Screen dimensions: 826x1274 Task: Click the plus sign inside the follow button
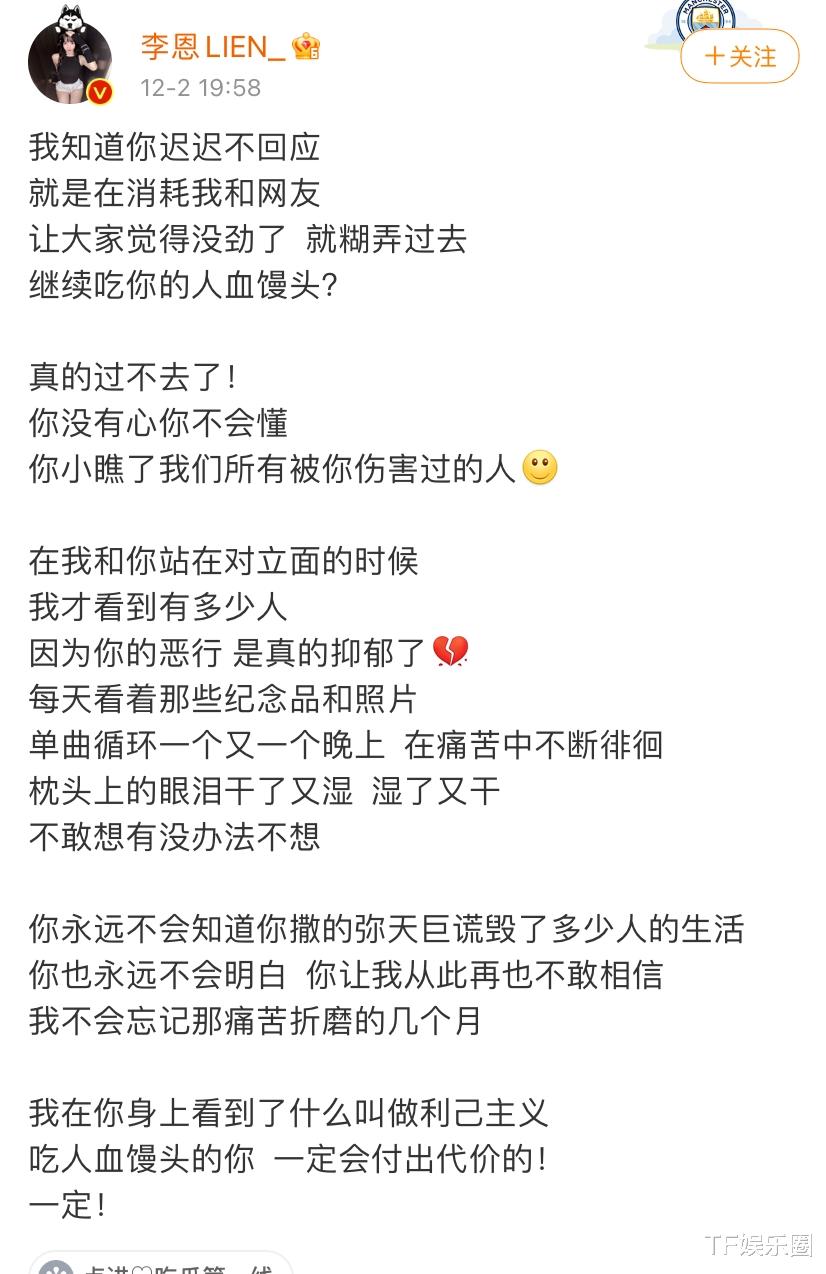coord(714,57)
